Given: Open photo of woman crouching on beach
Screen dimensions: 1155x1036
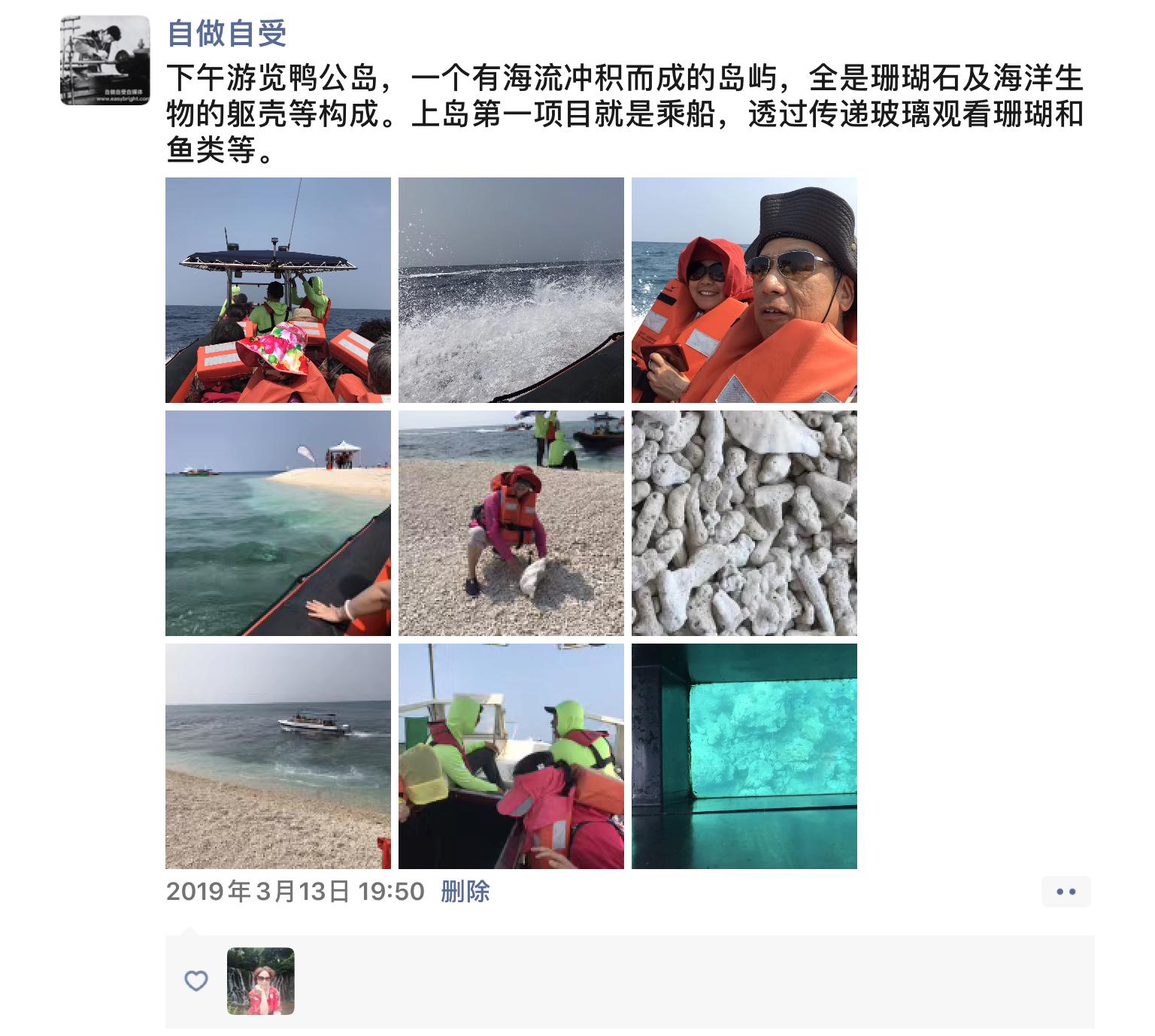Looking at the screenshot, I should [x=511, y=523].
